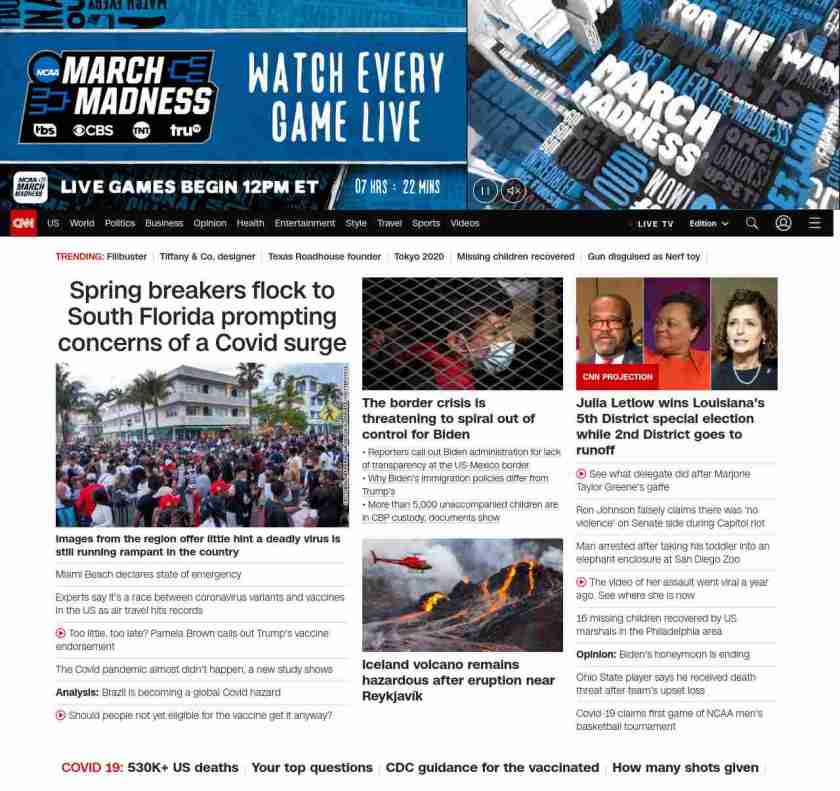Open the CNN search icon
Viewport: 840px width, 791px height.
click(x=752, y=223)
